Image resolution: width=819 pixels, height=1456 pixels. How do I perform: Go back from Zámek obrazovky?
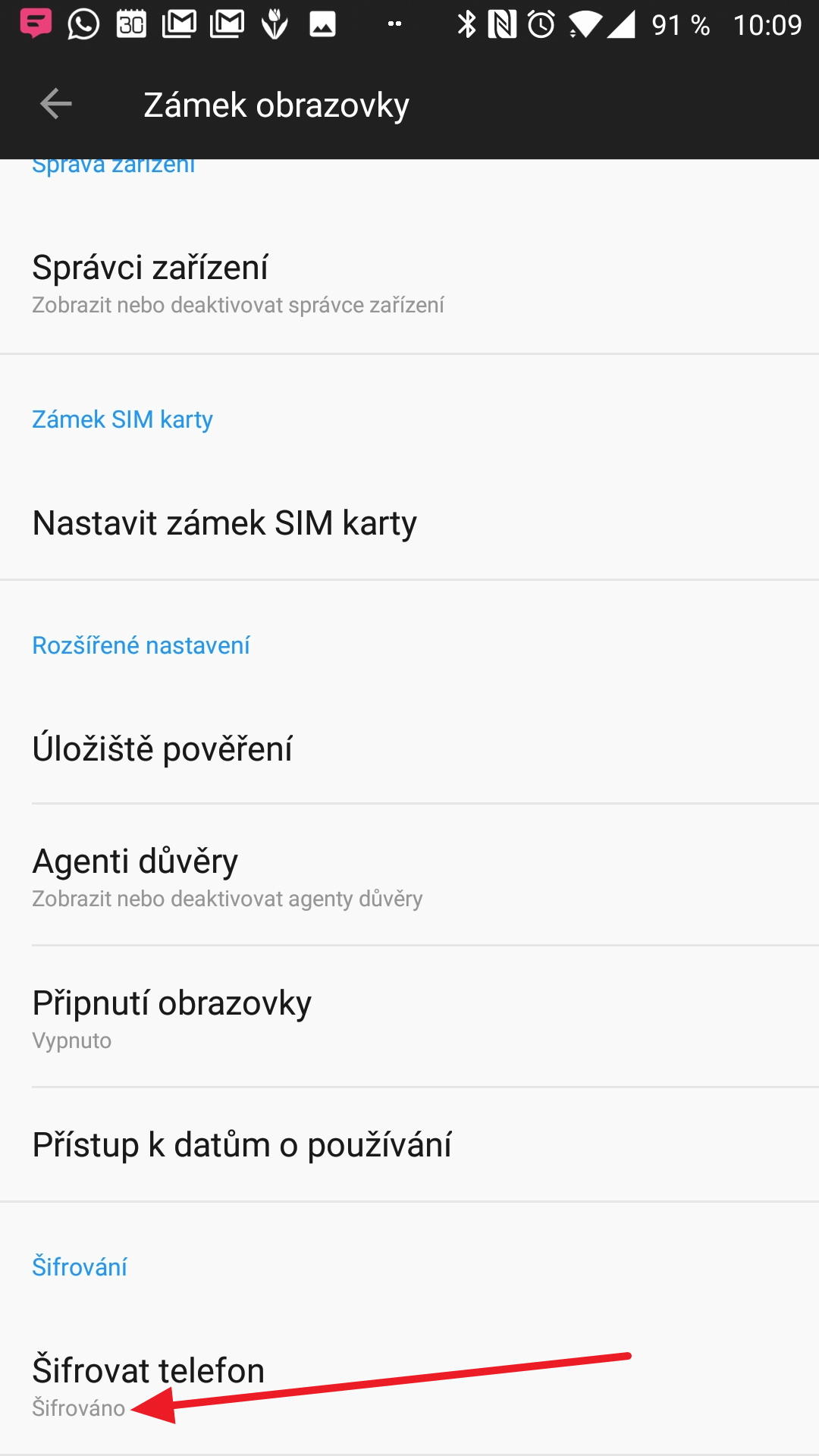(x=55, y=104)
